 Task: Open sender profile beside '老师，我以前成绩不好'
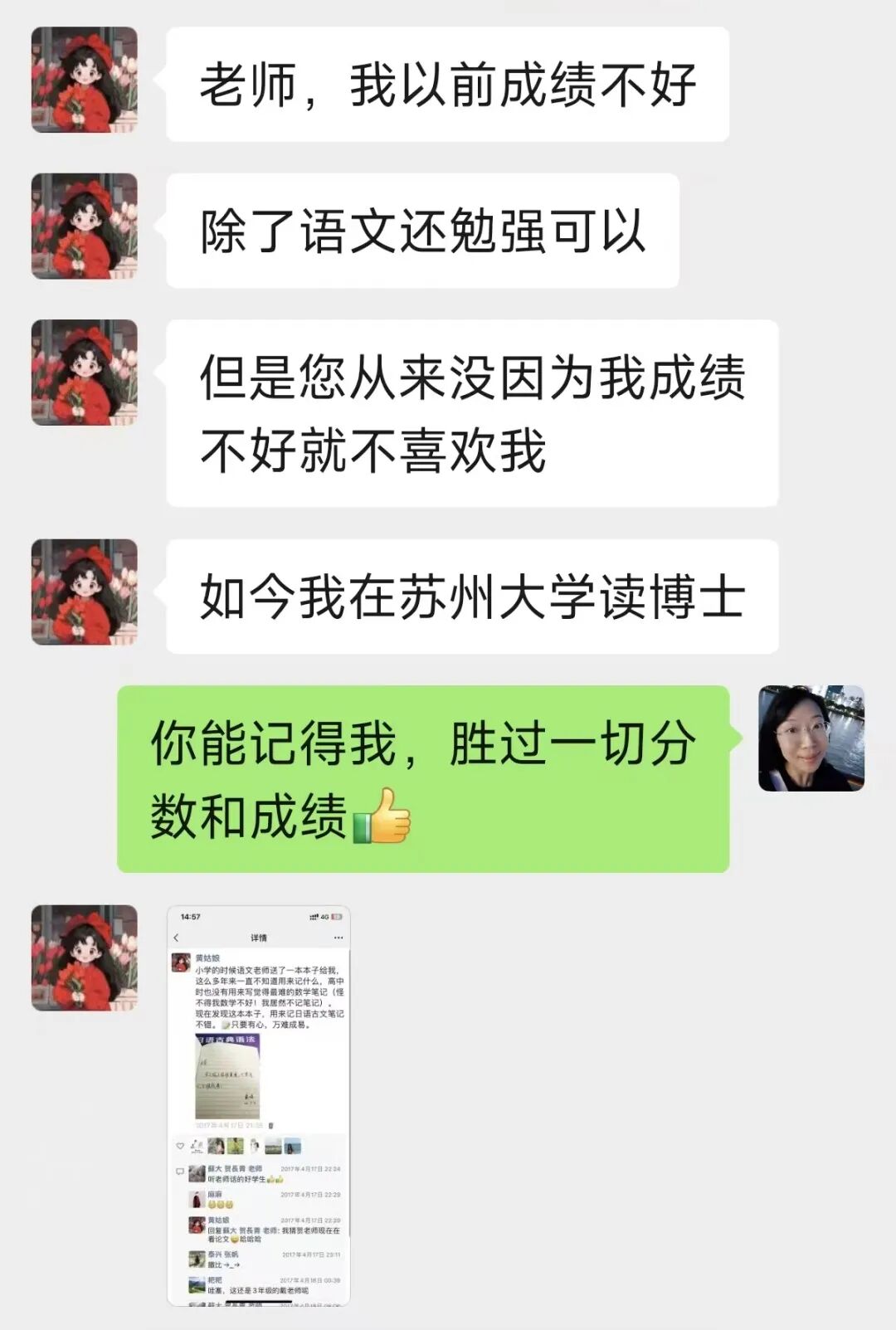click(85, 80)
